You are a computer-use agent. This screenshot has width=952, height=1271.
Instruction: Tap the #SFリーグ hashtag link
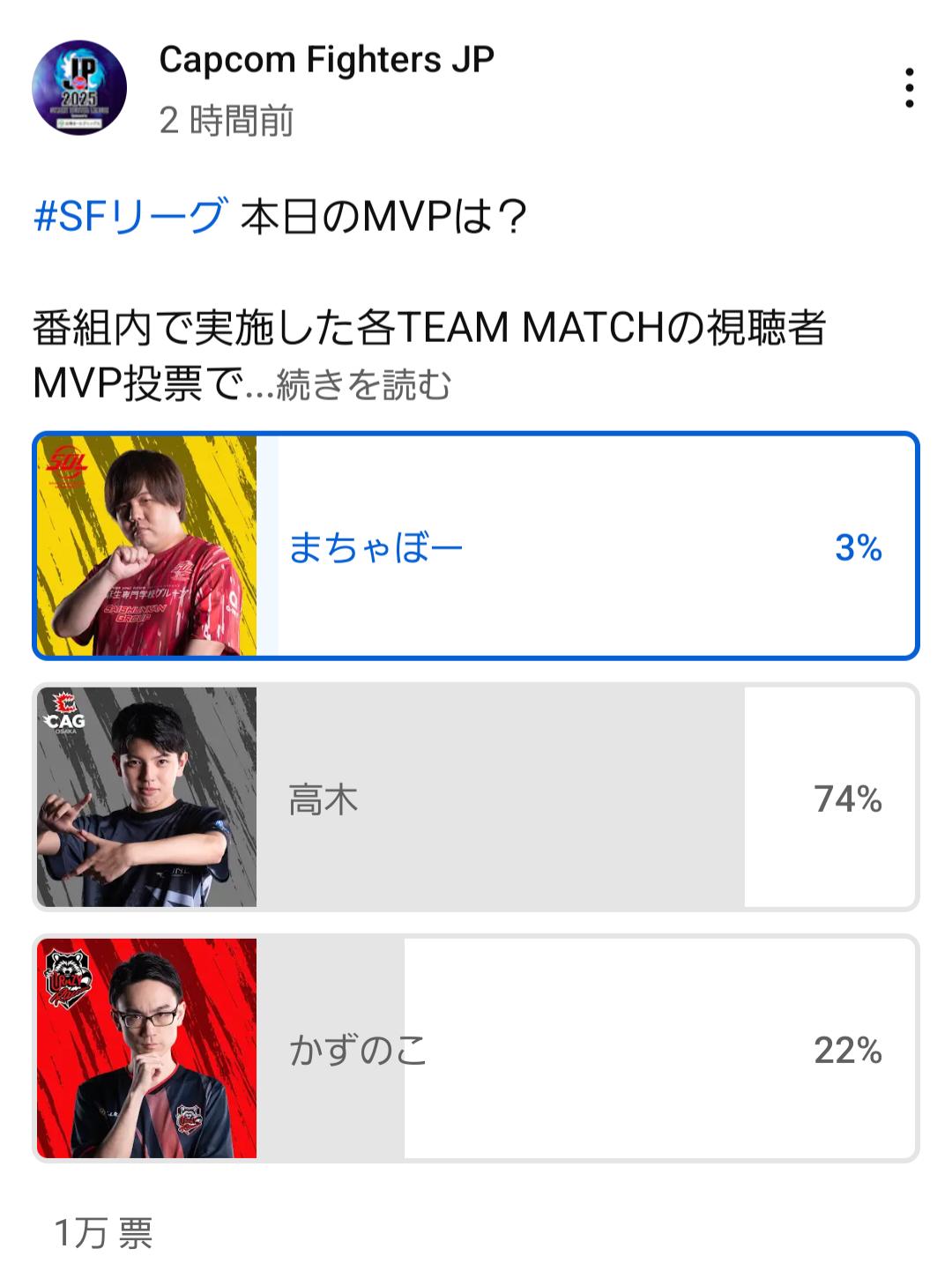[130, 216]
